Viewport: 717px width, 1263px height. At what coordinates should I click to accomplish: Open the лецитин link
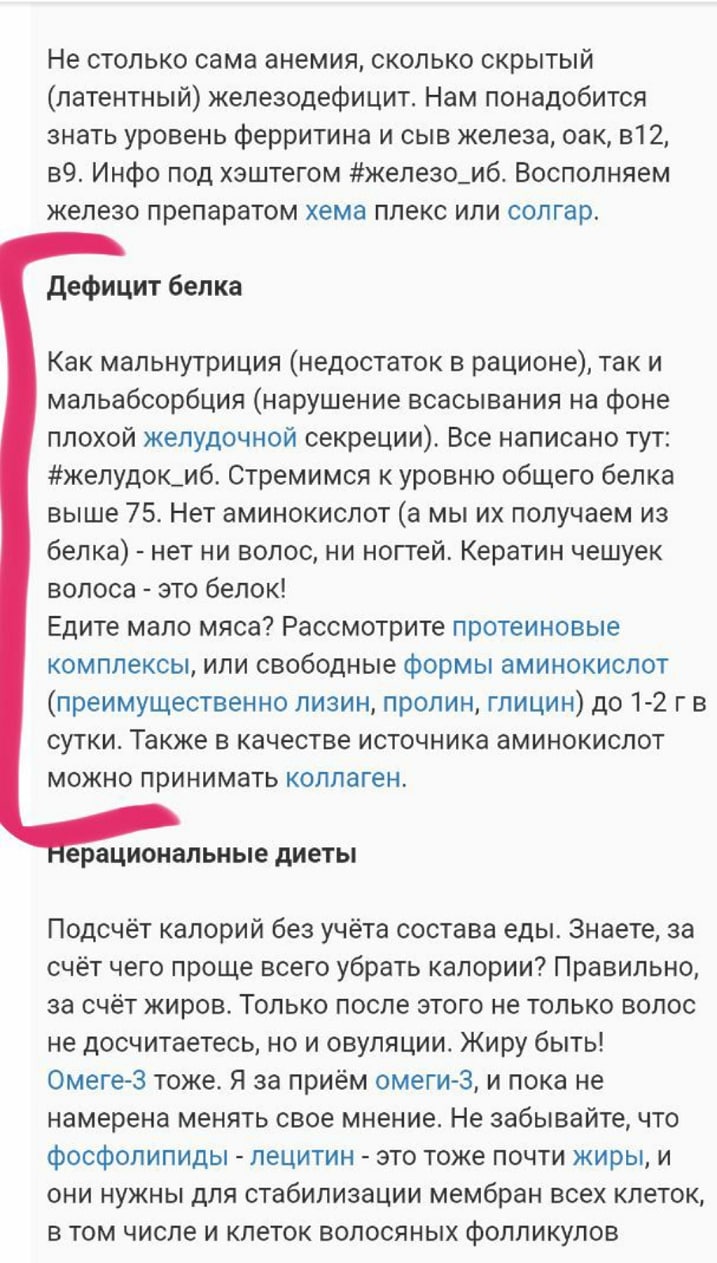click(x=302, y=1156)
